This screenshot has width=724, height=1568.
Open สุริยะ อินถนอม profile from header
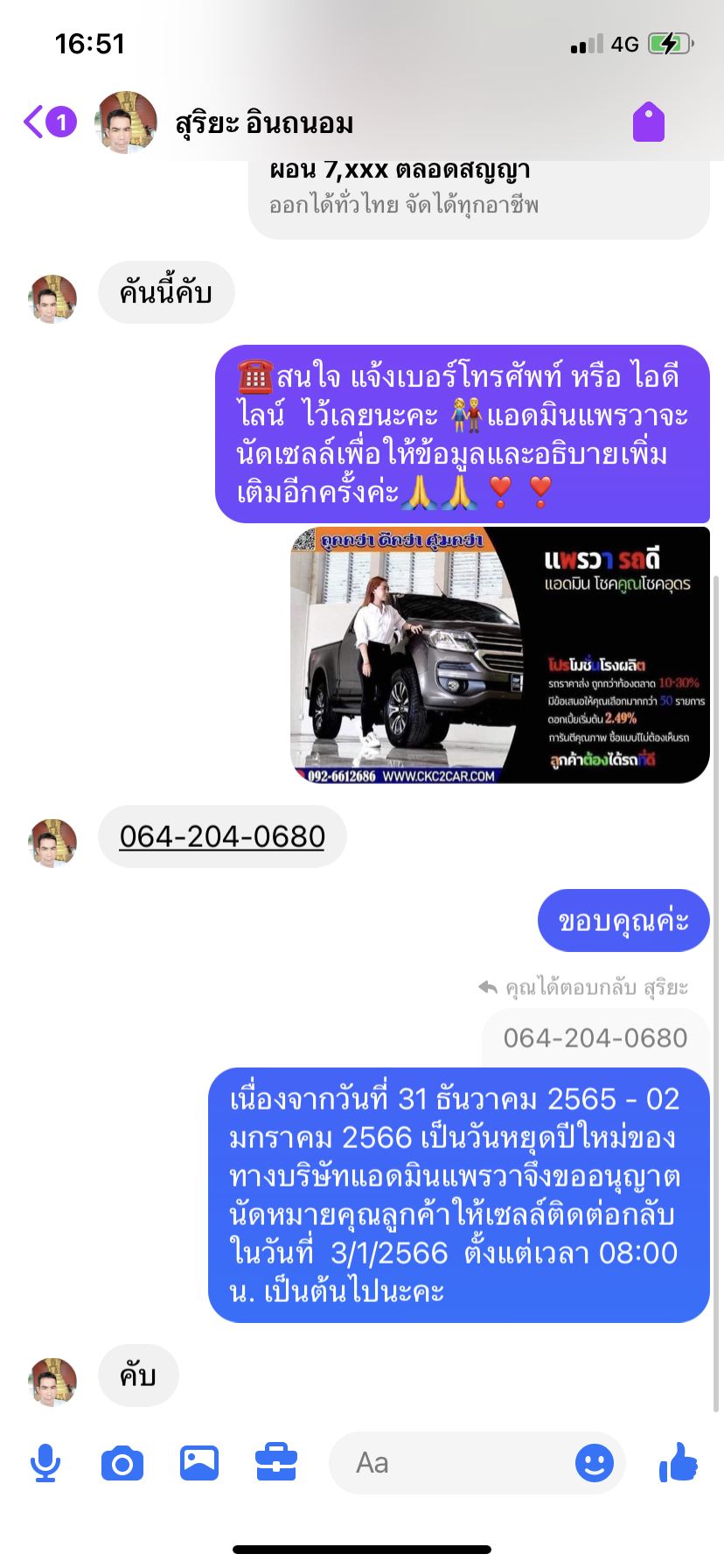tap(262, 123)
